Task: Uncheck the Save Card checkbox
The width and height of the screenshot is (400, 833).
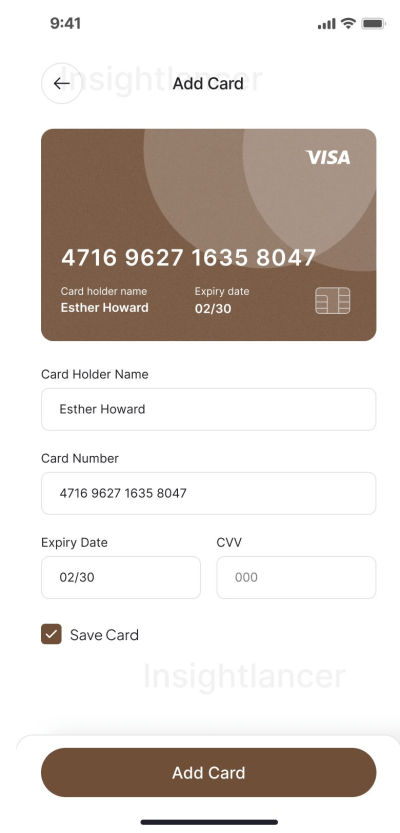Action: point(52,634)
